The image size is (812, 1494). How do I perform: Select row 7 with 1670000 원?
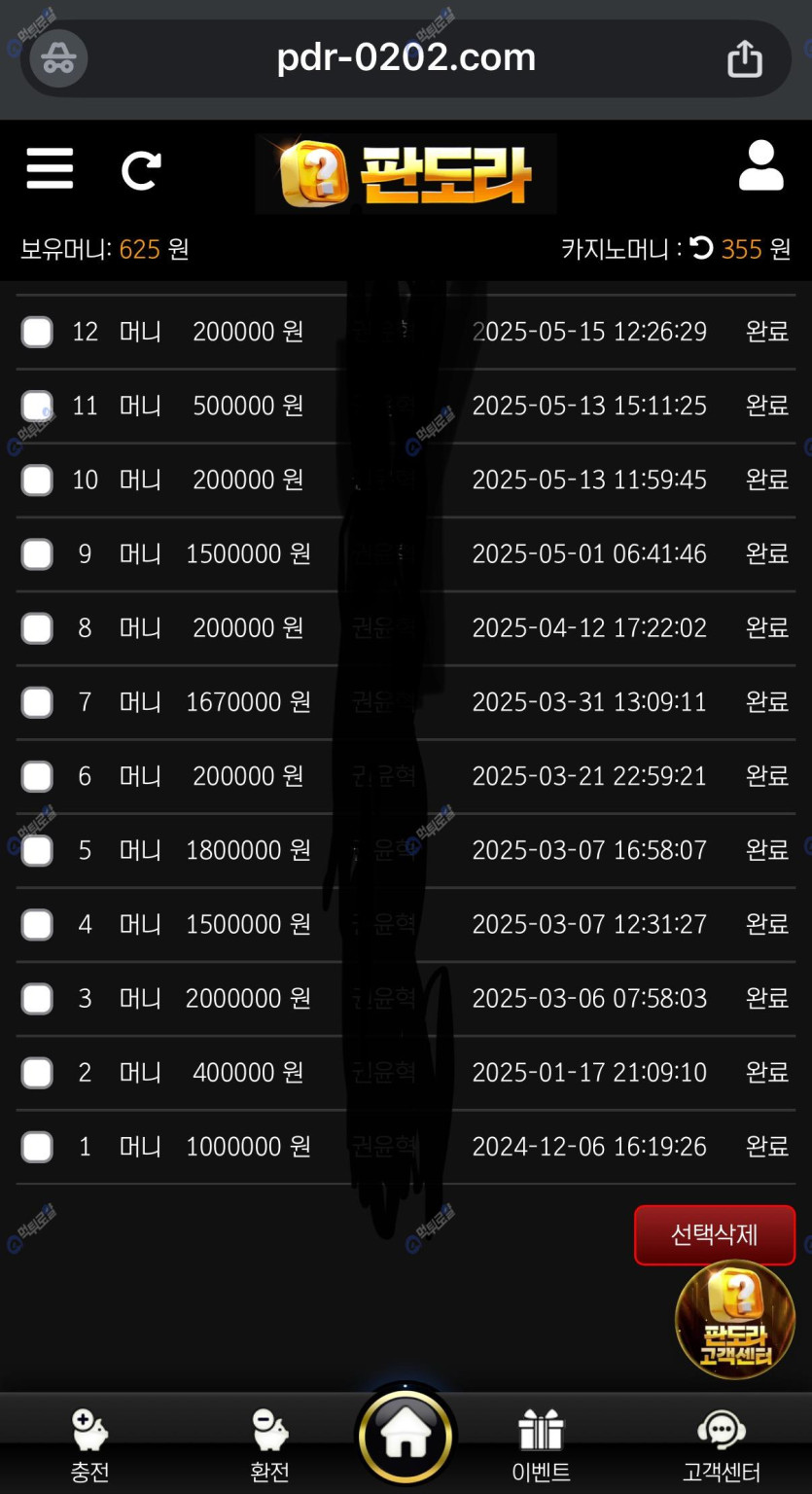[37, 702]
